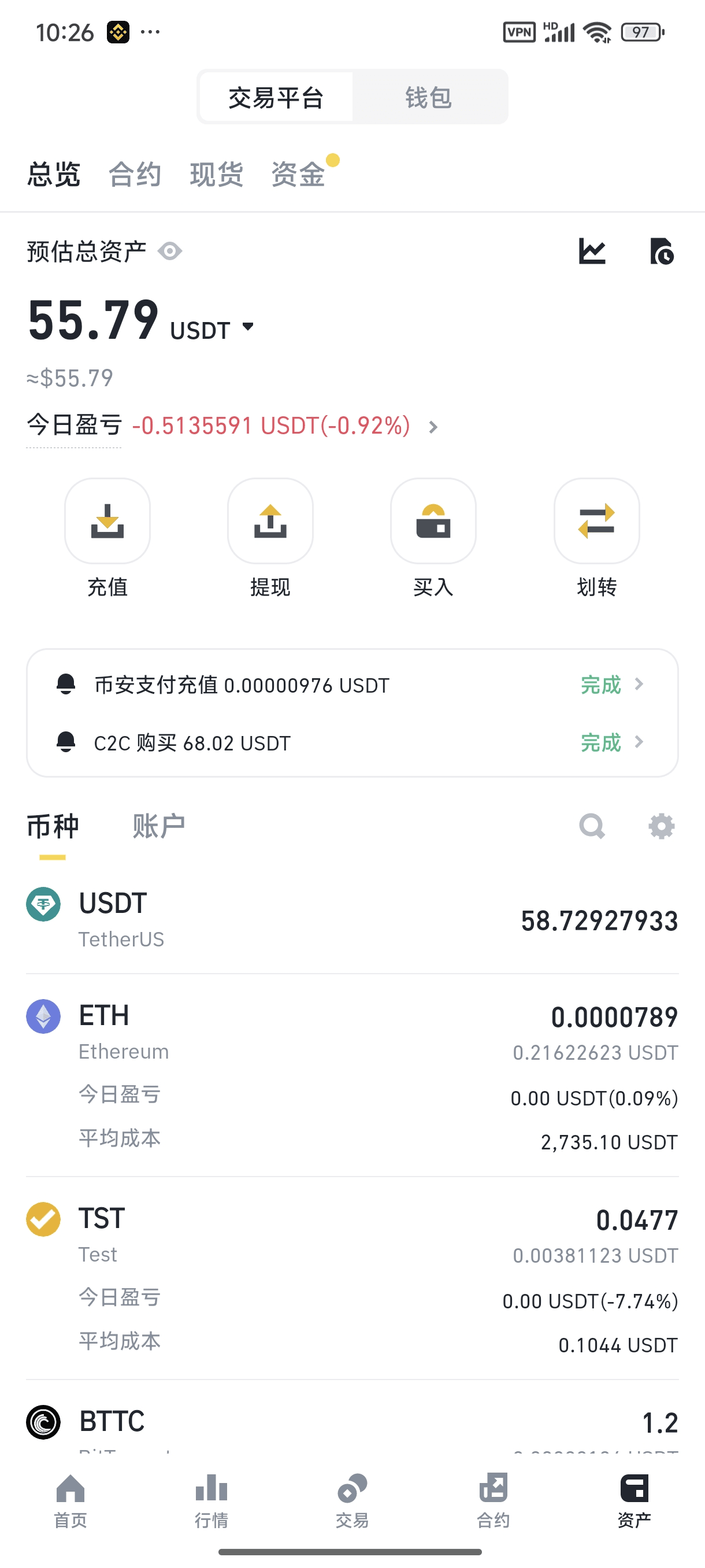705x1568 pixels.
Task: Open the 合约 top tab
Action: coord(135,175)
